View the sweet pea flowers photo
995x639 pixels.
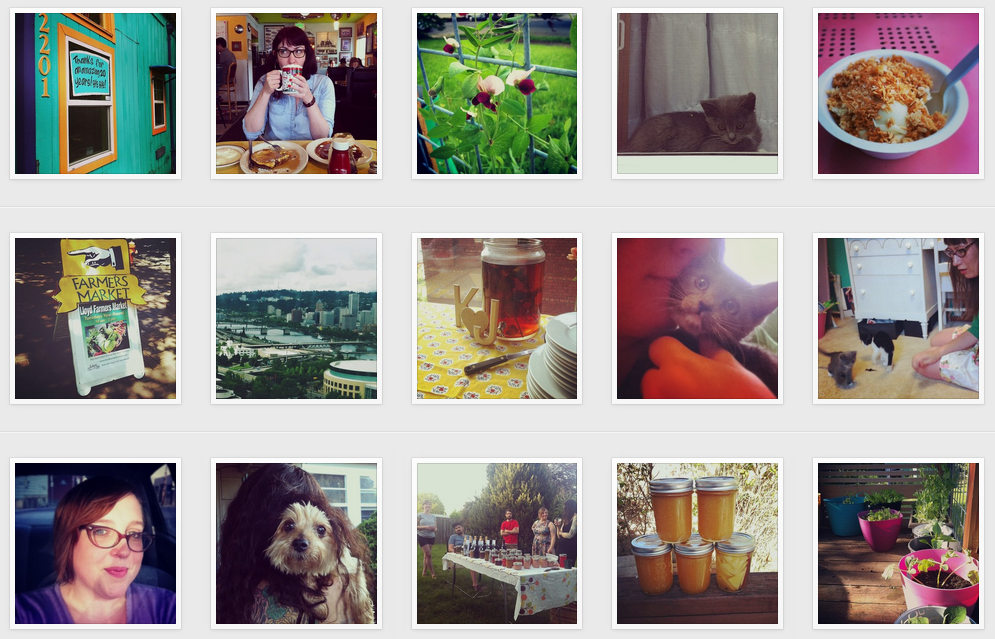(x=497, y=94)
